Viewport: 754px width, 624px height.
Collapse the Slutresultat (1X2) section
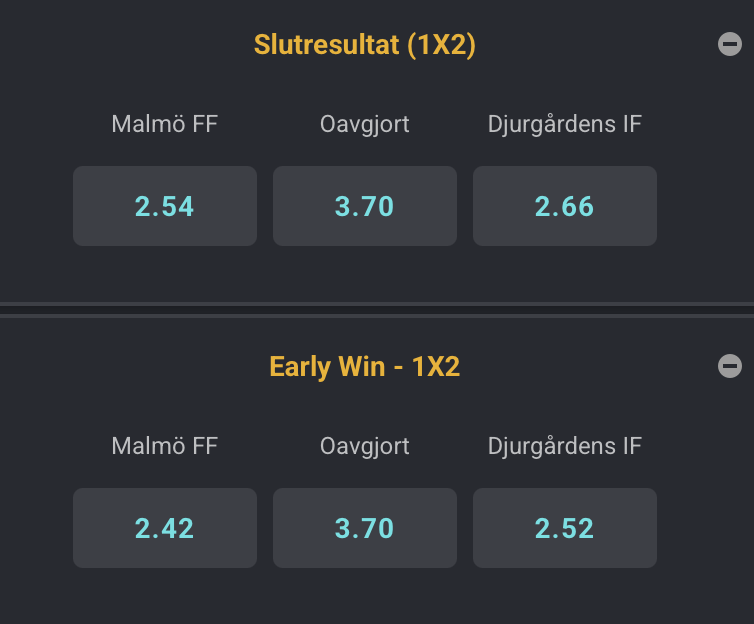729,44
